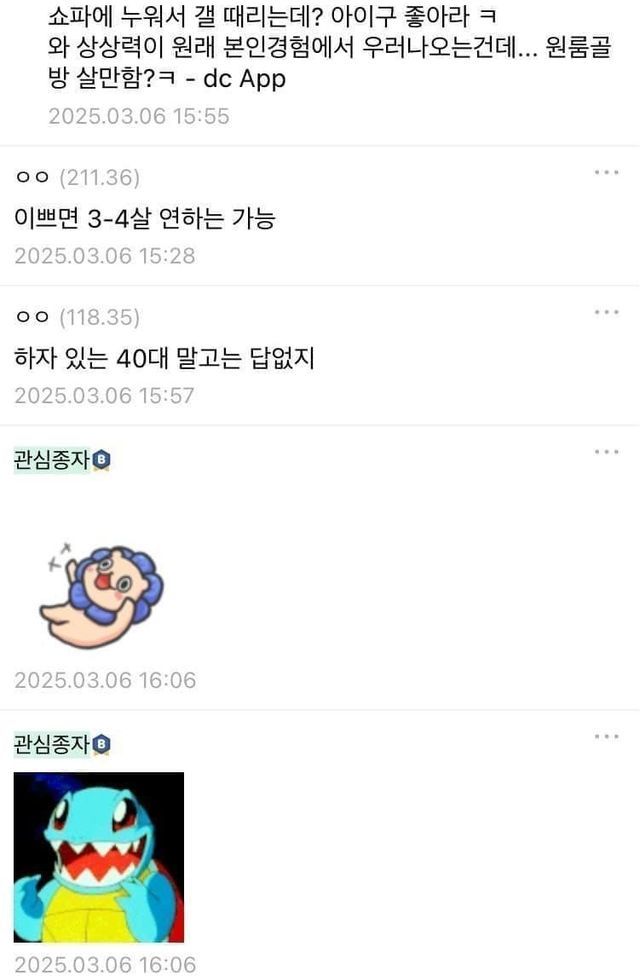
Task: Open the three-dot menu on the Squirtle comment
Action: pos(606,737)
